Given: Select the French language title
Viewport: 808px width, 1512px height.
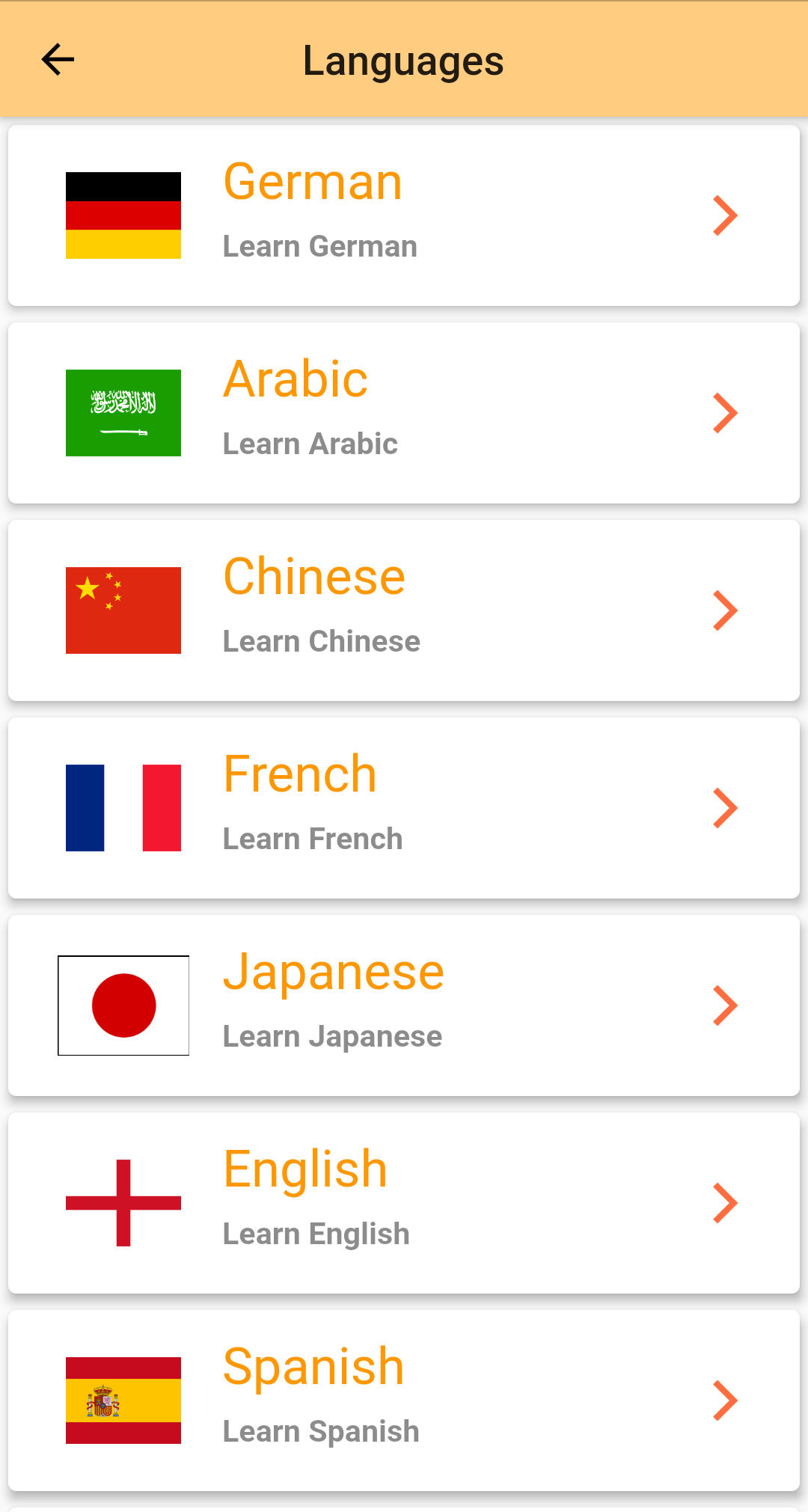Looking at the screenshot, I should pos(299,773).
